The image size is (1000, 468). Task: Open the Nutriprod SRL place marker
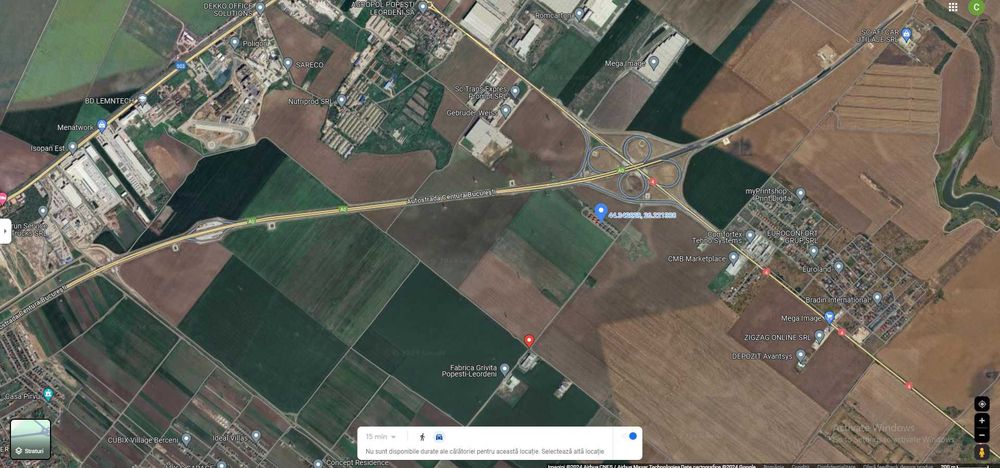click(x=342, y=100)
